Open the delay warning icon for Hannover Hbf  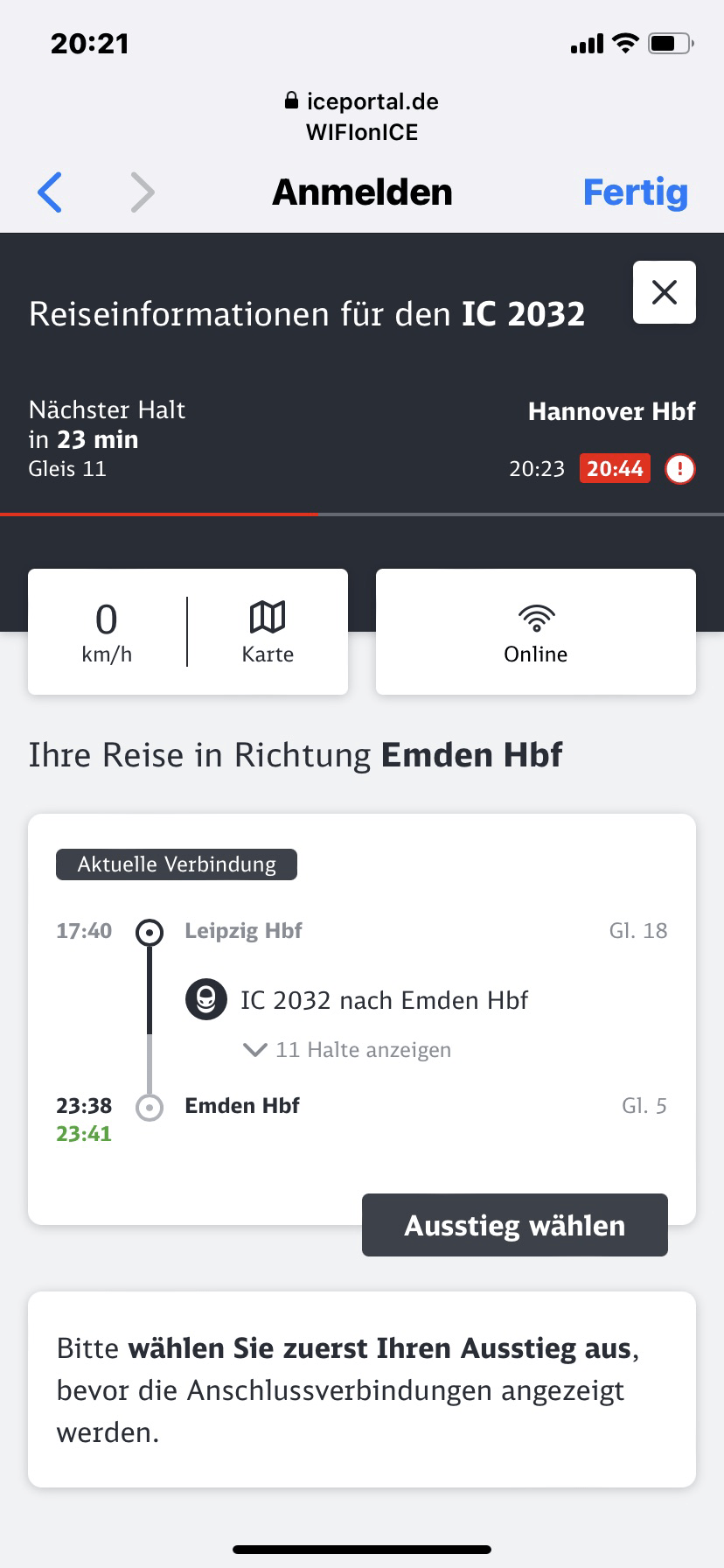pos(679,469)
